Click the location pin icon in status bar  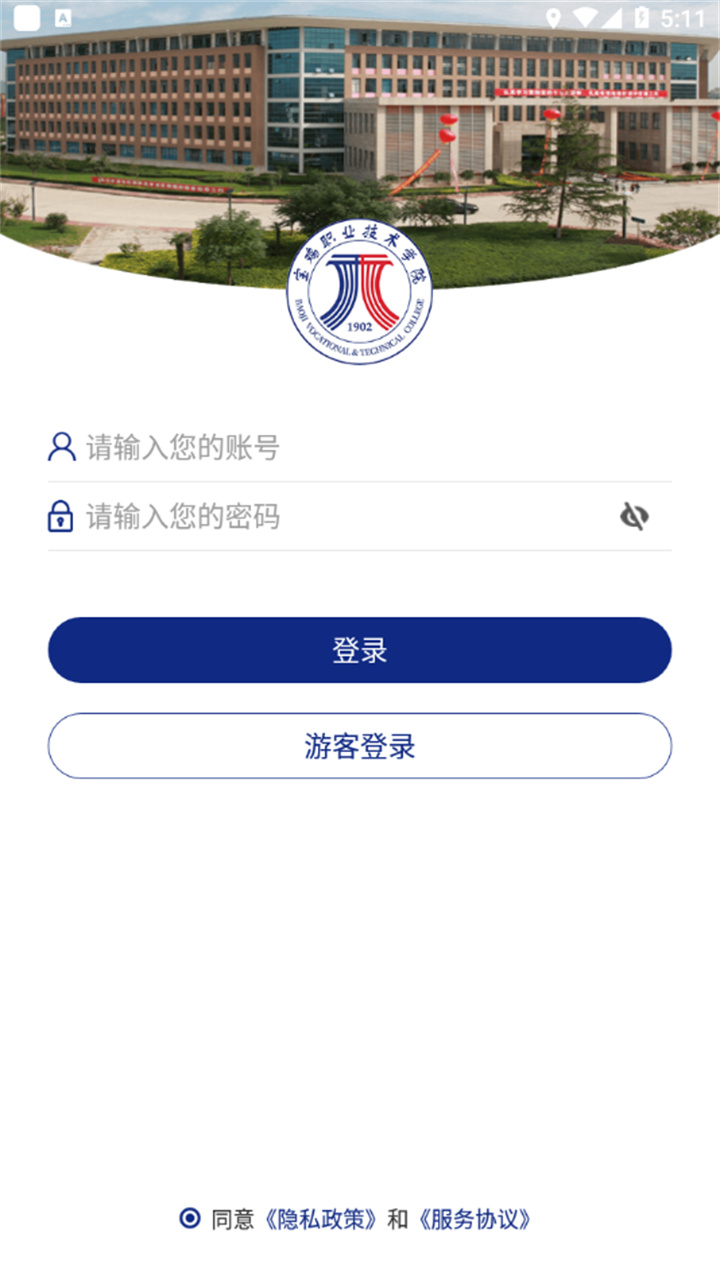pyautogui.click(x=553, y=16)
